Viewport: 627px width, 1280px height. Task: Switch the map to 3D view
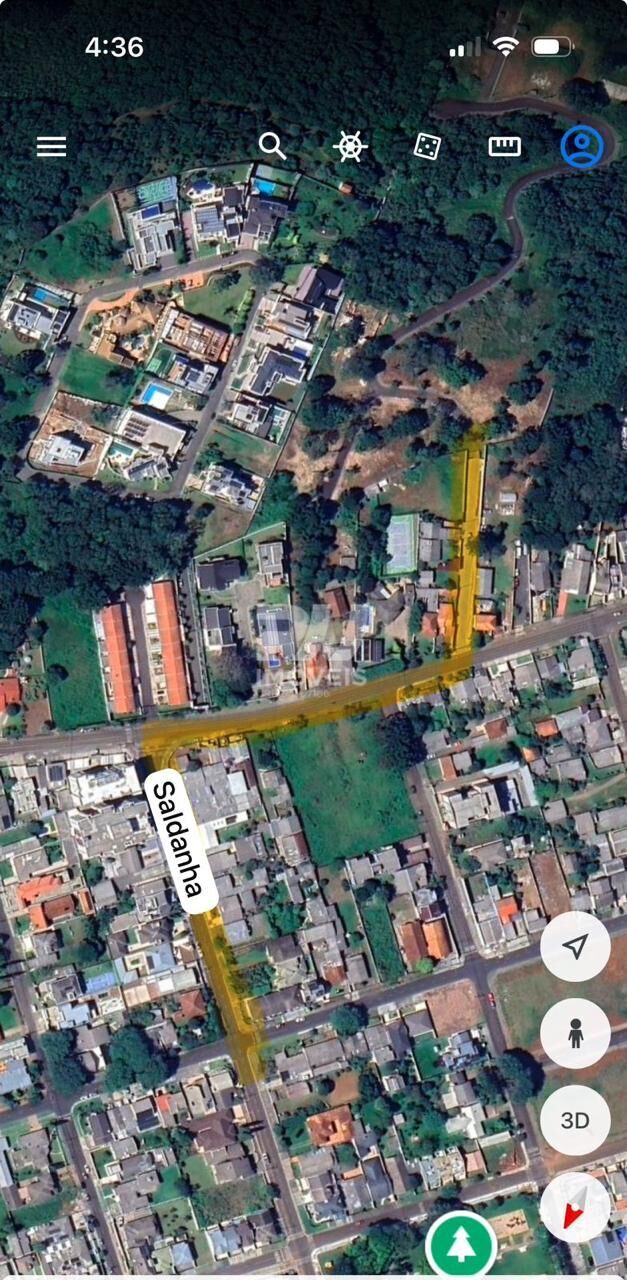[x=575, y=1120]
